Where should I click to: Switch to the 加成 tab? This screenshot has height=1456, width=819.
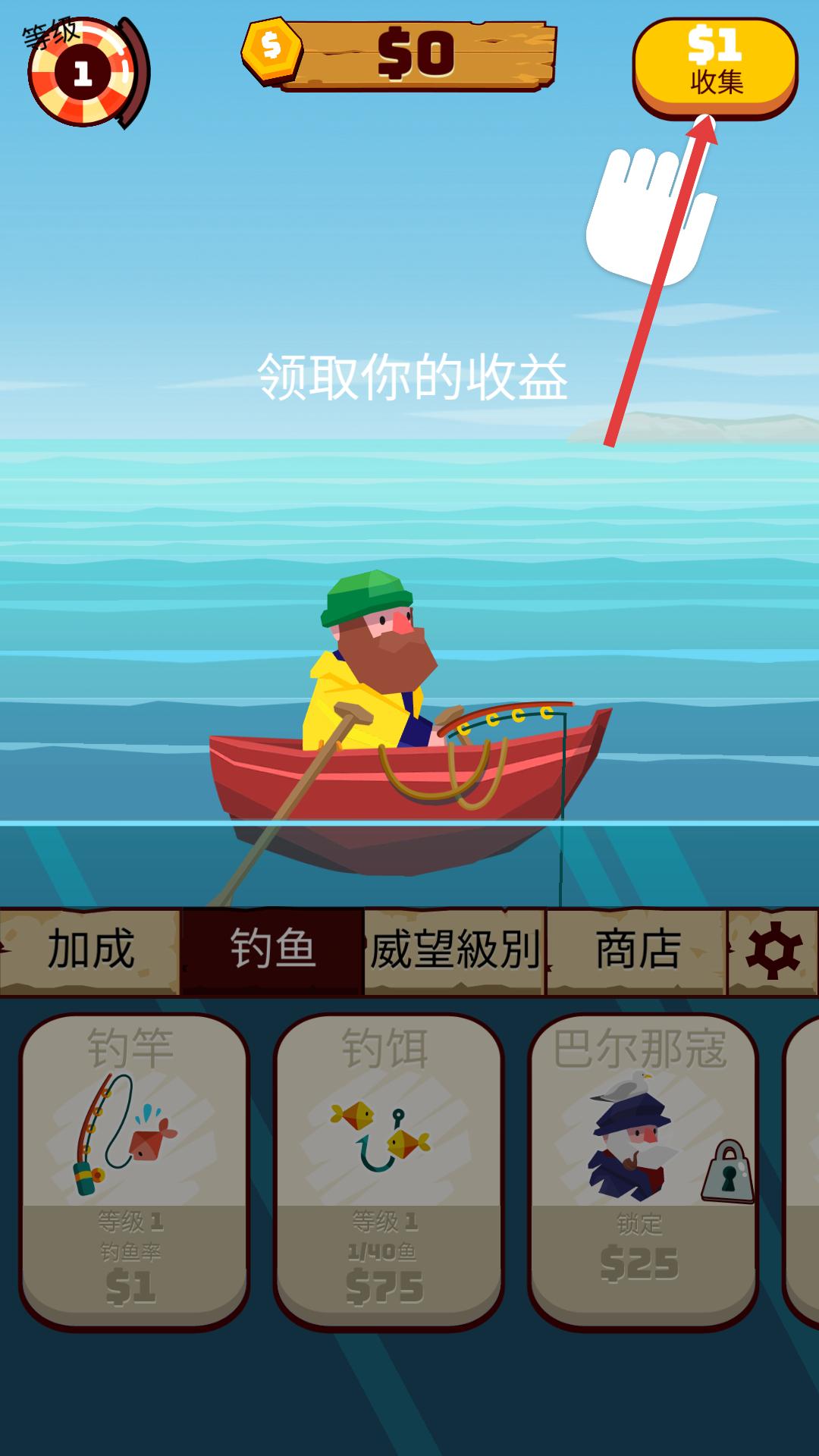[x=89, y=951]
